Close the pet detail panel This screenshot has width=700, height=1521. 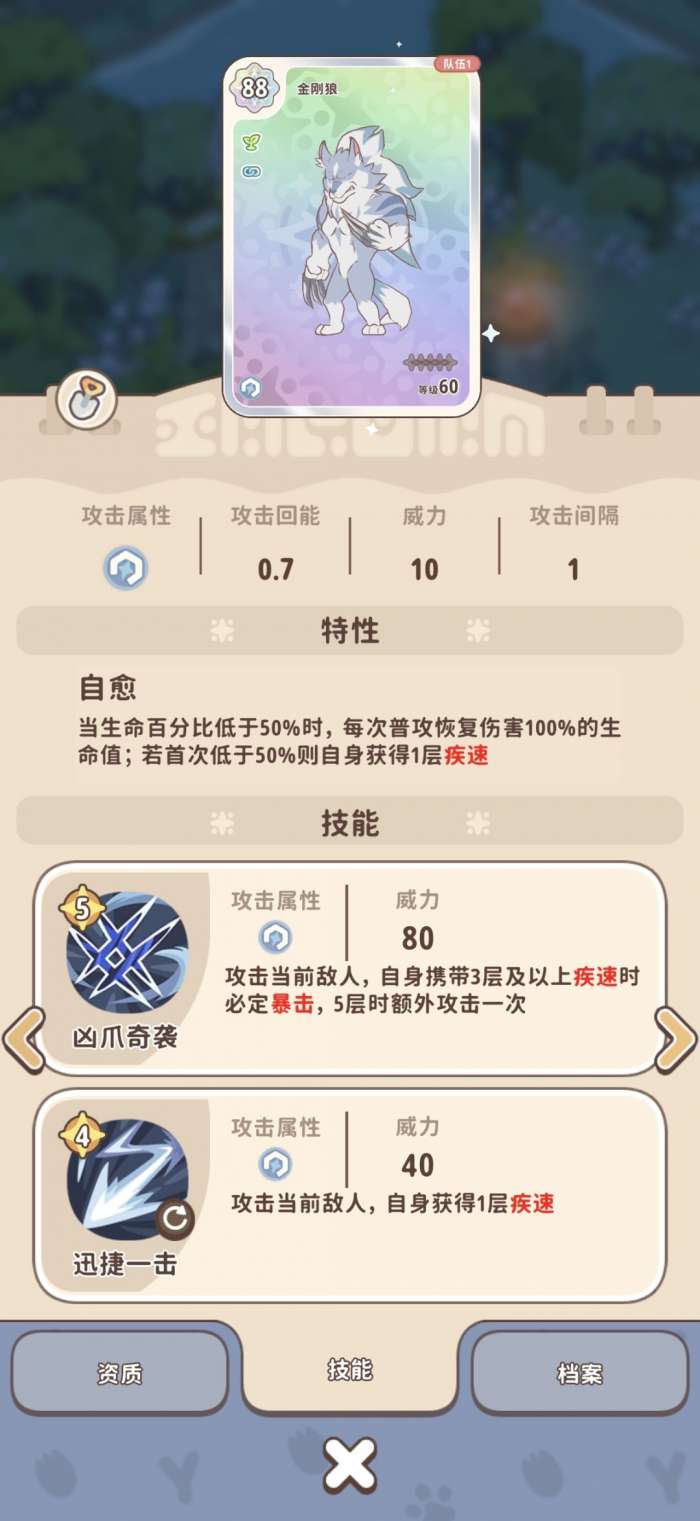(350, 1465)
